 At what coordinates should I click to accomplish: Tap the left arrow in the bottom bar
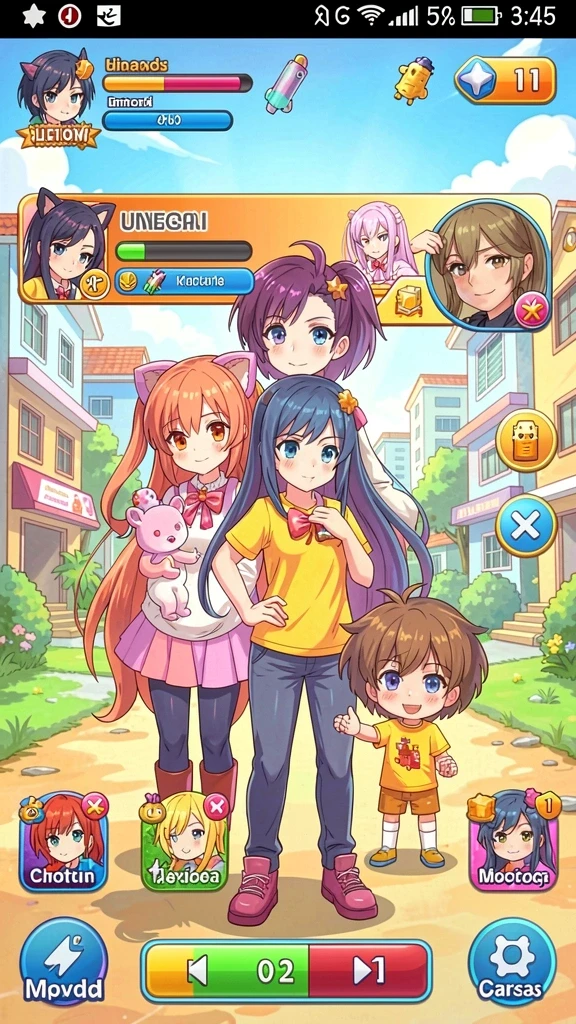point(197,971)
